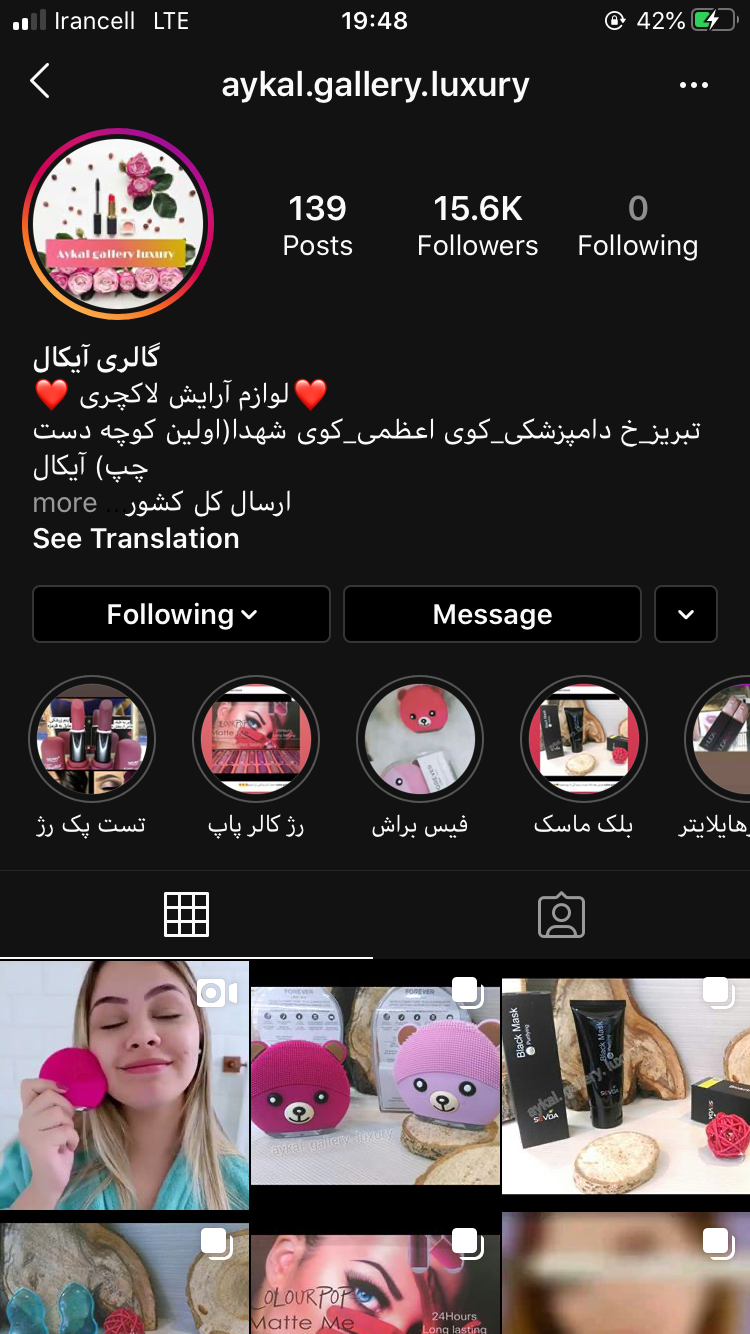Open the 15.6K Followers list
Viewport: 750px width, 1334px height.
point(477,226)
